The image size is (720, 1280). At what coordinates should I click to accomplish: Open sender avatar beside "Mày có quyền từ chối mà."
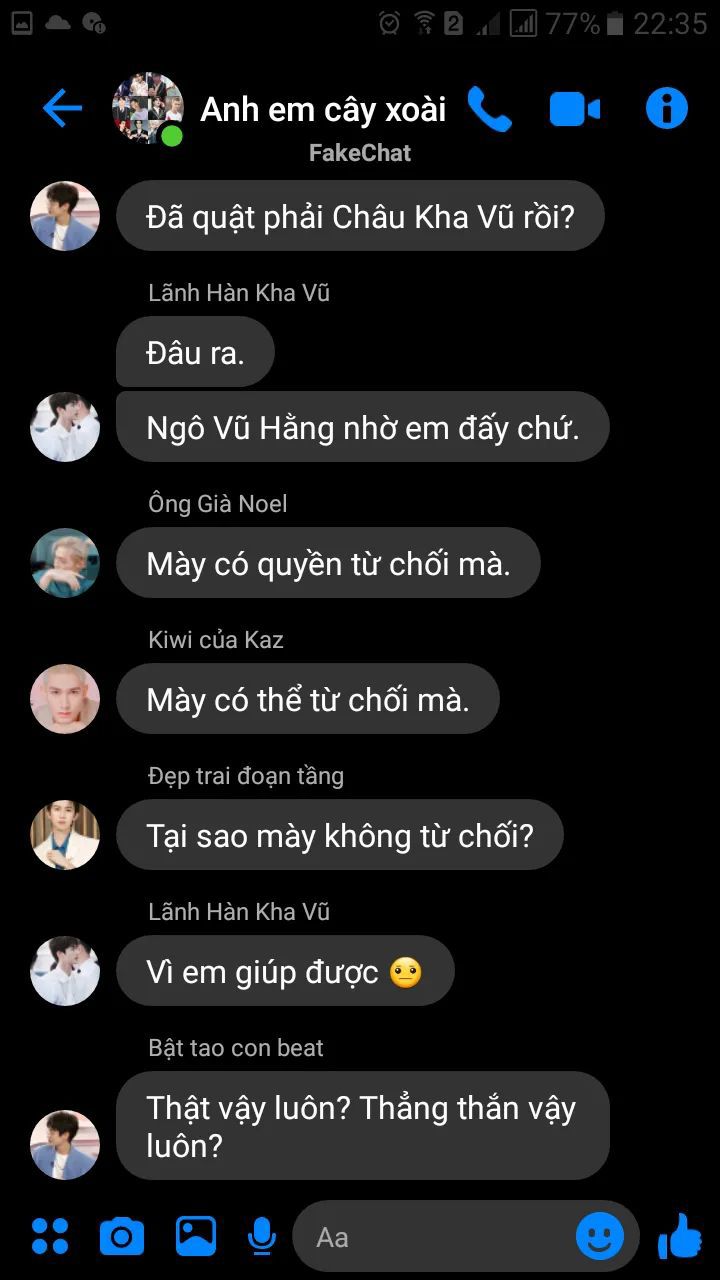pos(65,563)
